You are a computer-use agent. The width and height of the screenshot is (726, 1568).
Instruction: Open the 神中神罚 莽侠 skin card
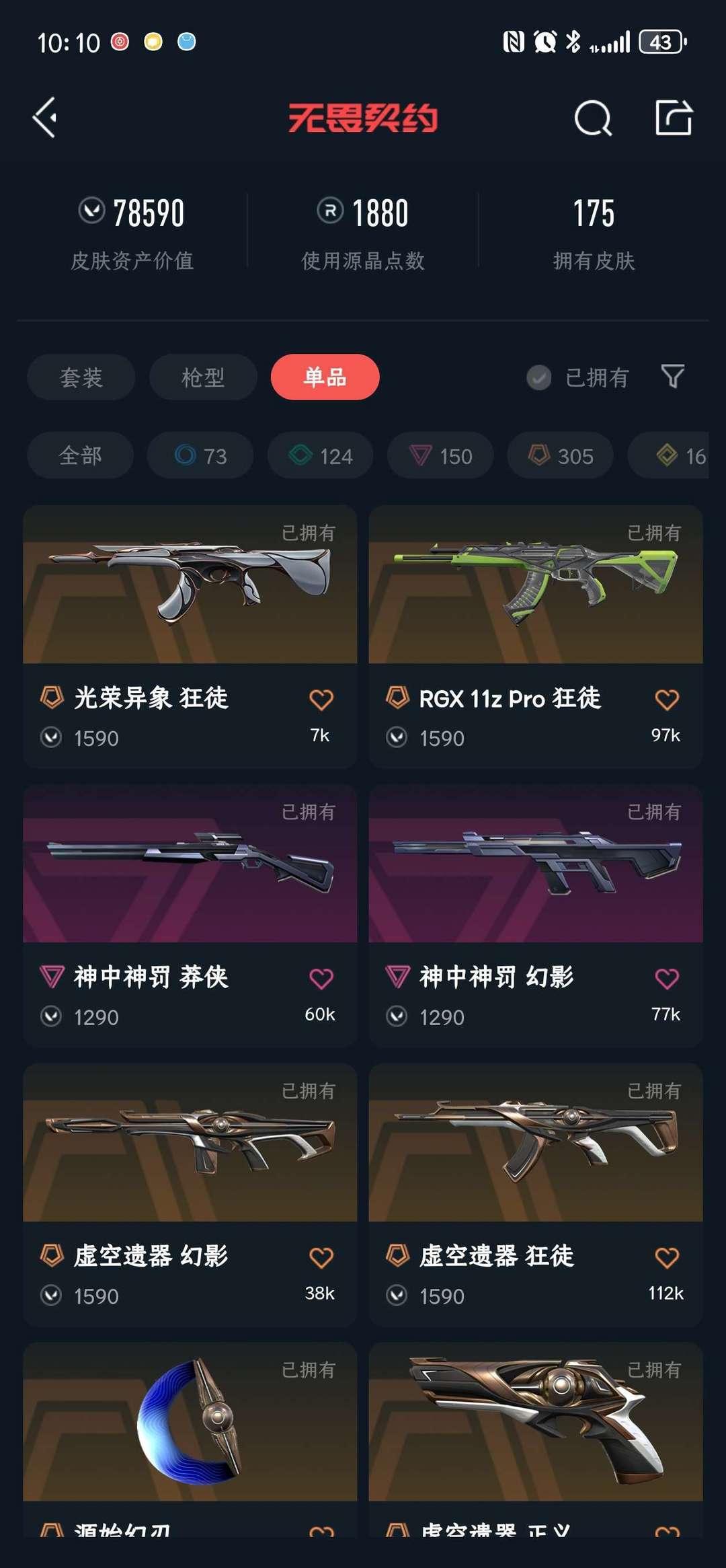point(190,916)
